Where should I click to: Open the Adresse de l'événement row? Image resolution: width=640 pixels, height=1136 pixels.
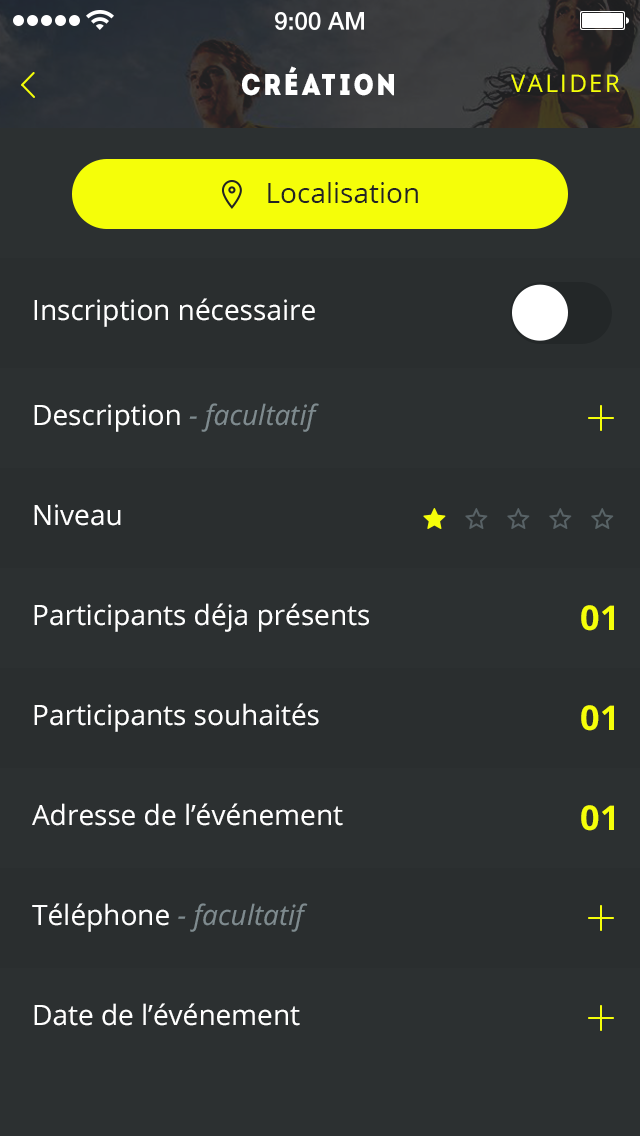tap(320, 817)
